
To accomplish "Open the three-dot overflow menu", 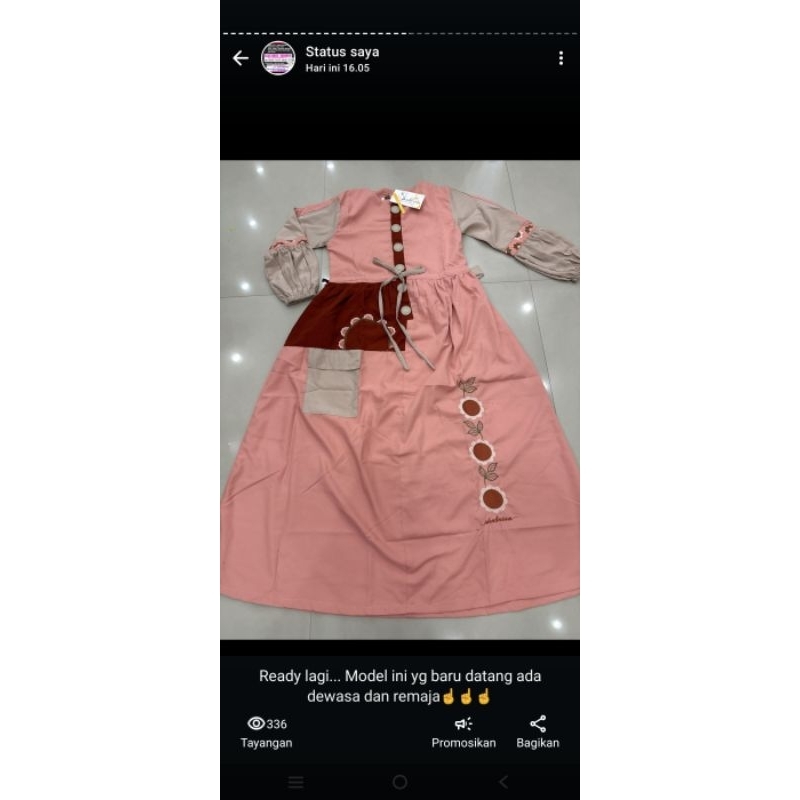I will click(x=561, y=58).
